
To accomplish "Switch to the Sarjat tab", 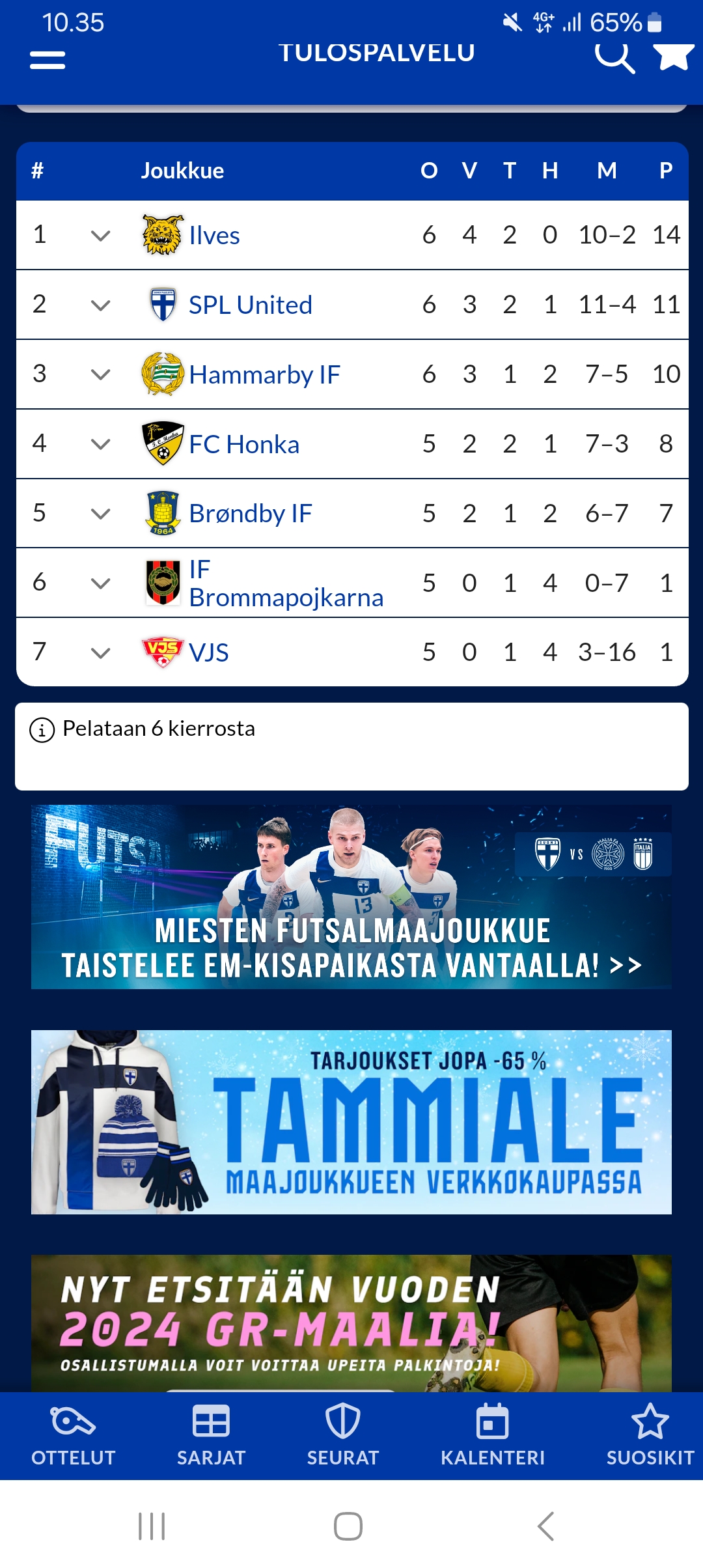I will pos(211,1436).
